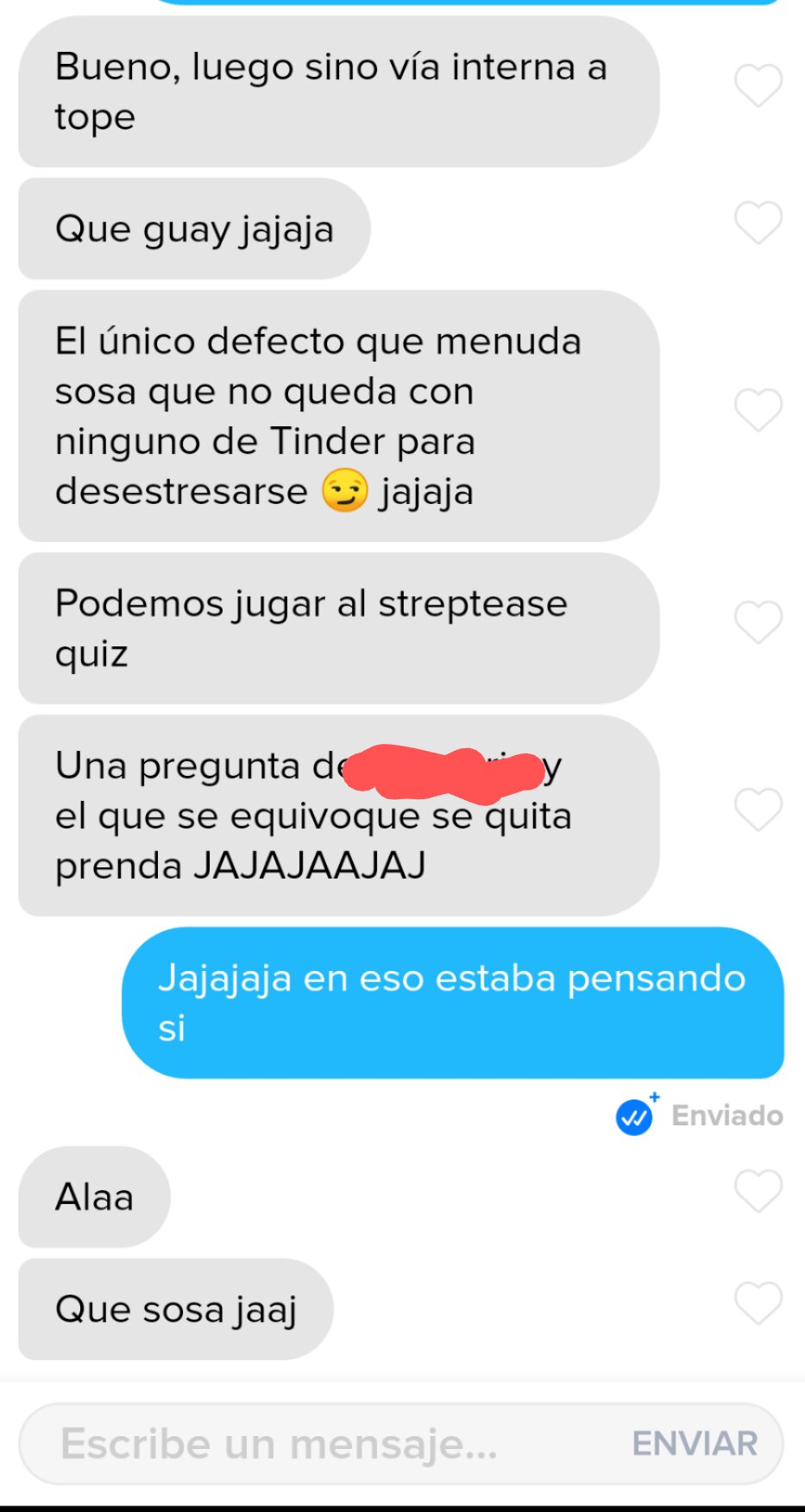Screen dimensions: 805x1512
Task: Heart the 'Una pregunta de' message
Action: tap(758, 809)
